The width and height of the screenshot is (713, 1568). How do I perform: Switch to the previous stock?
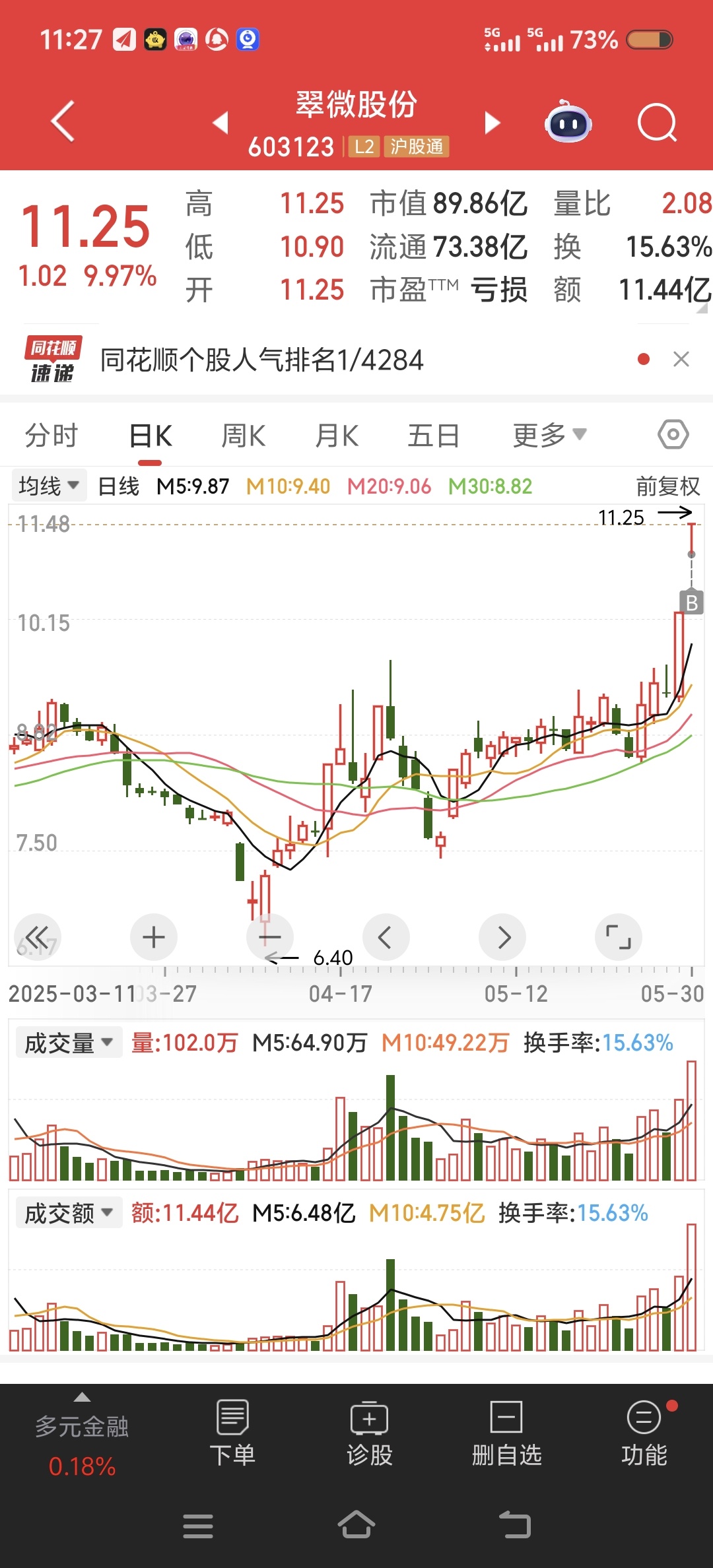[x=221, y=123]
